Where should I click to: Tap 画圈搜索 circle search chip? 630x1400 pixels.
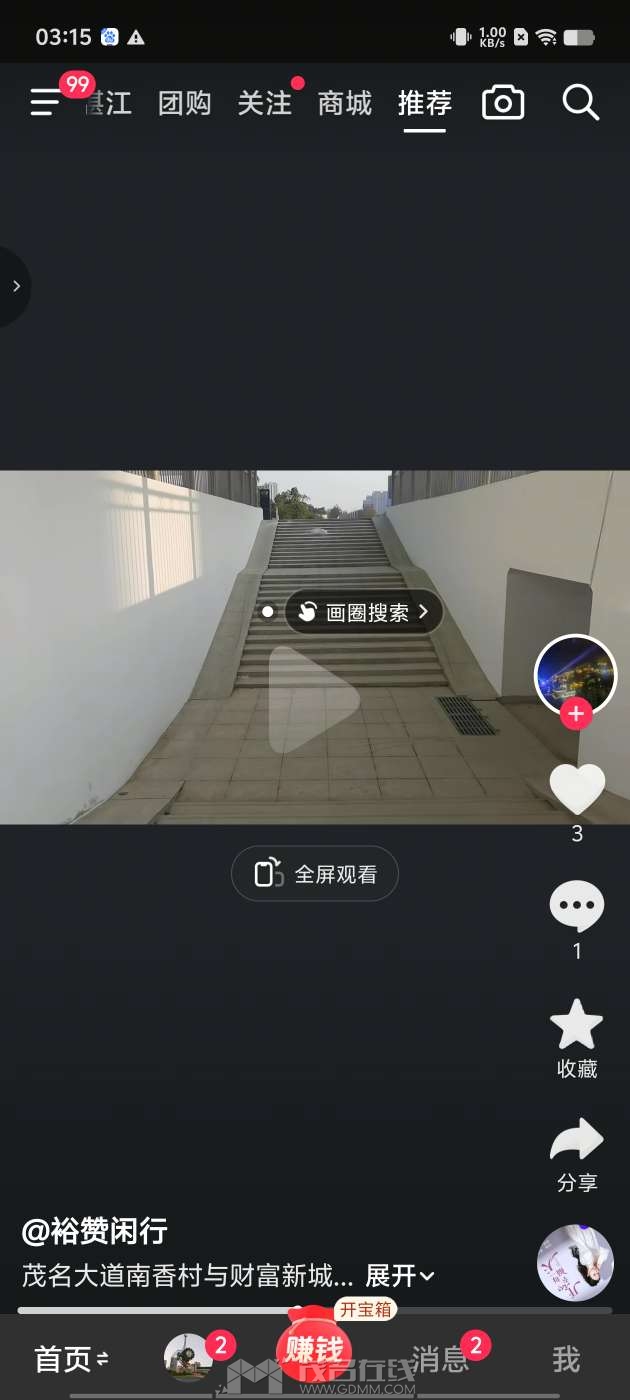(x=364, y=612)
